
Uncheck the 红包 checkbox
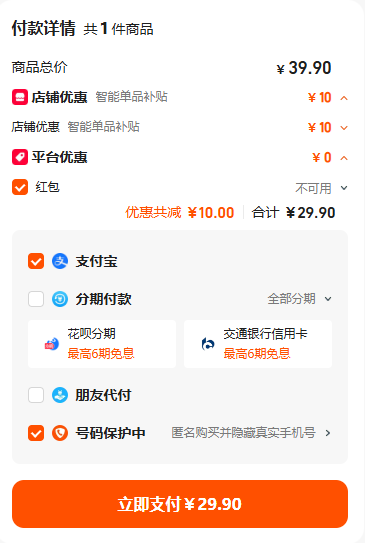(x=20, y=187)
